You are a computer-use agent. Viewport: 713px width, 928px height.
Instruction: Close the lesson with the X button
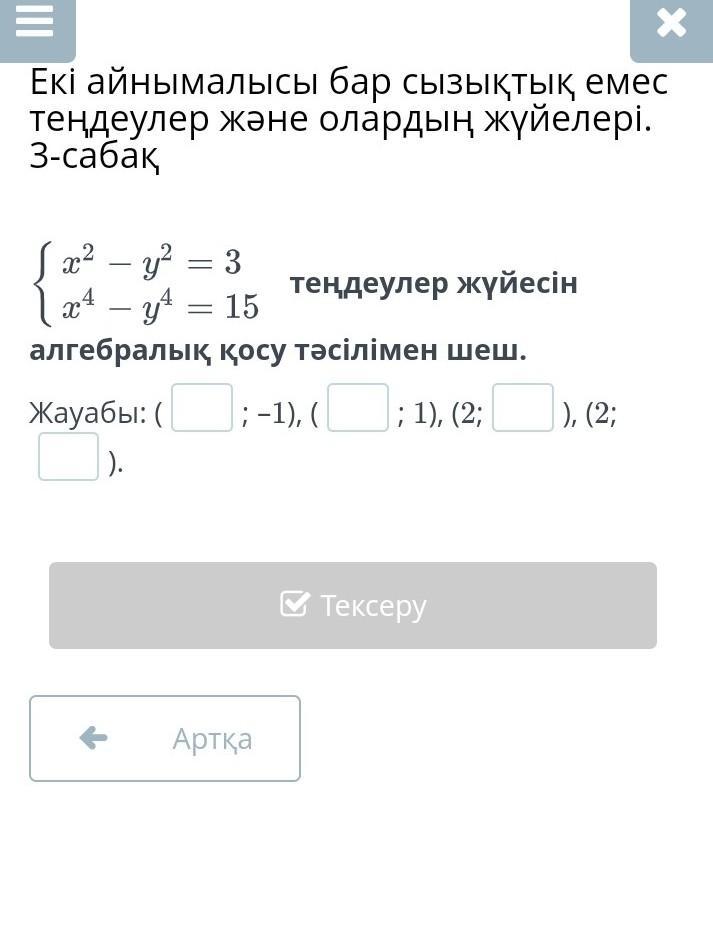click(x=671, y=23)
